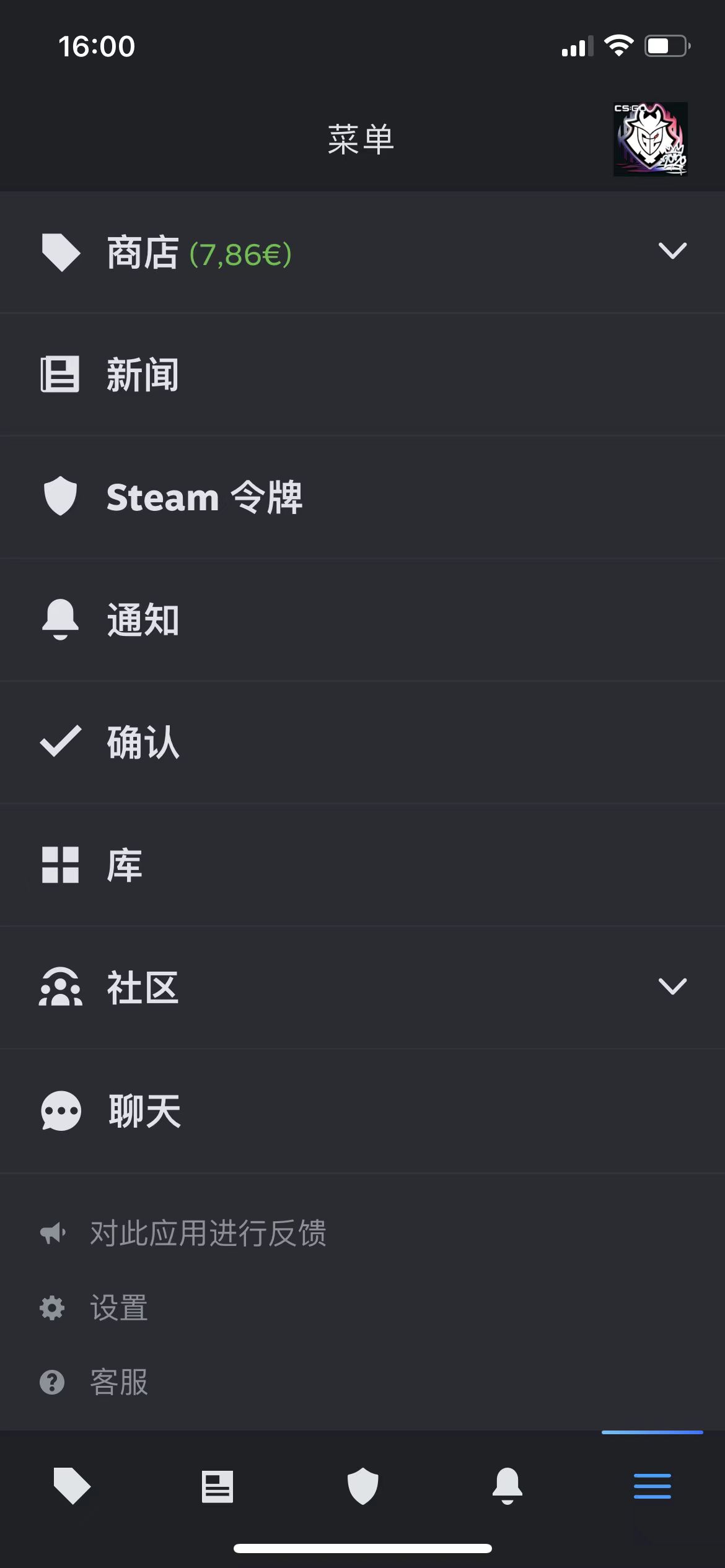Collapse the 商店 dropdown chevron
The height and width of the screenshot is (1568, 725).
point(672,250)
